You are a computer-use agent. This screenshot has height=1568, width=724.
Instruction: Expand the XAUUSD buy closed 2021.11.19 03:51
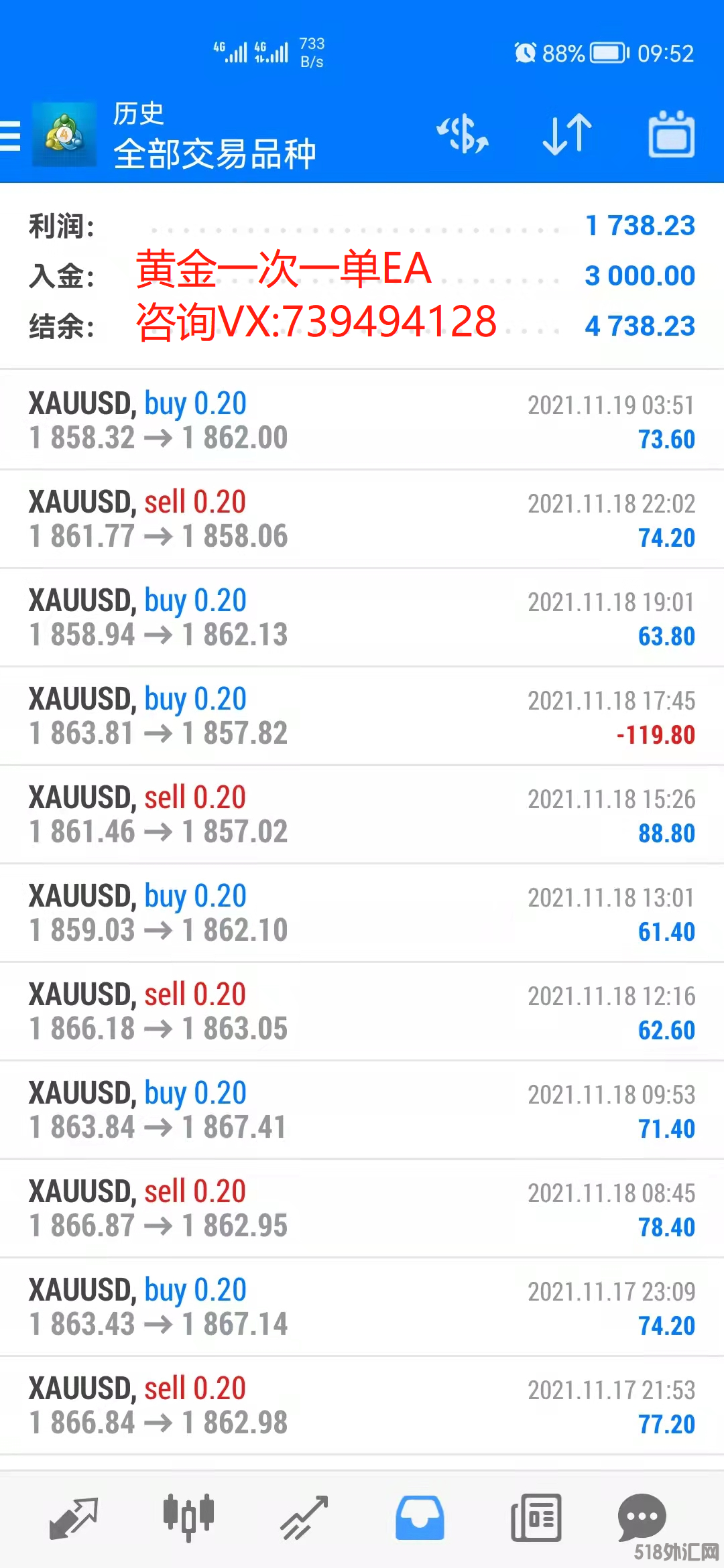362,420
